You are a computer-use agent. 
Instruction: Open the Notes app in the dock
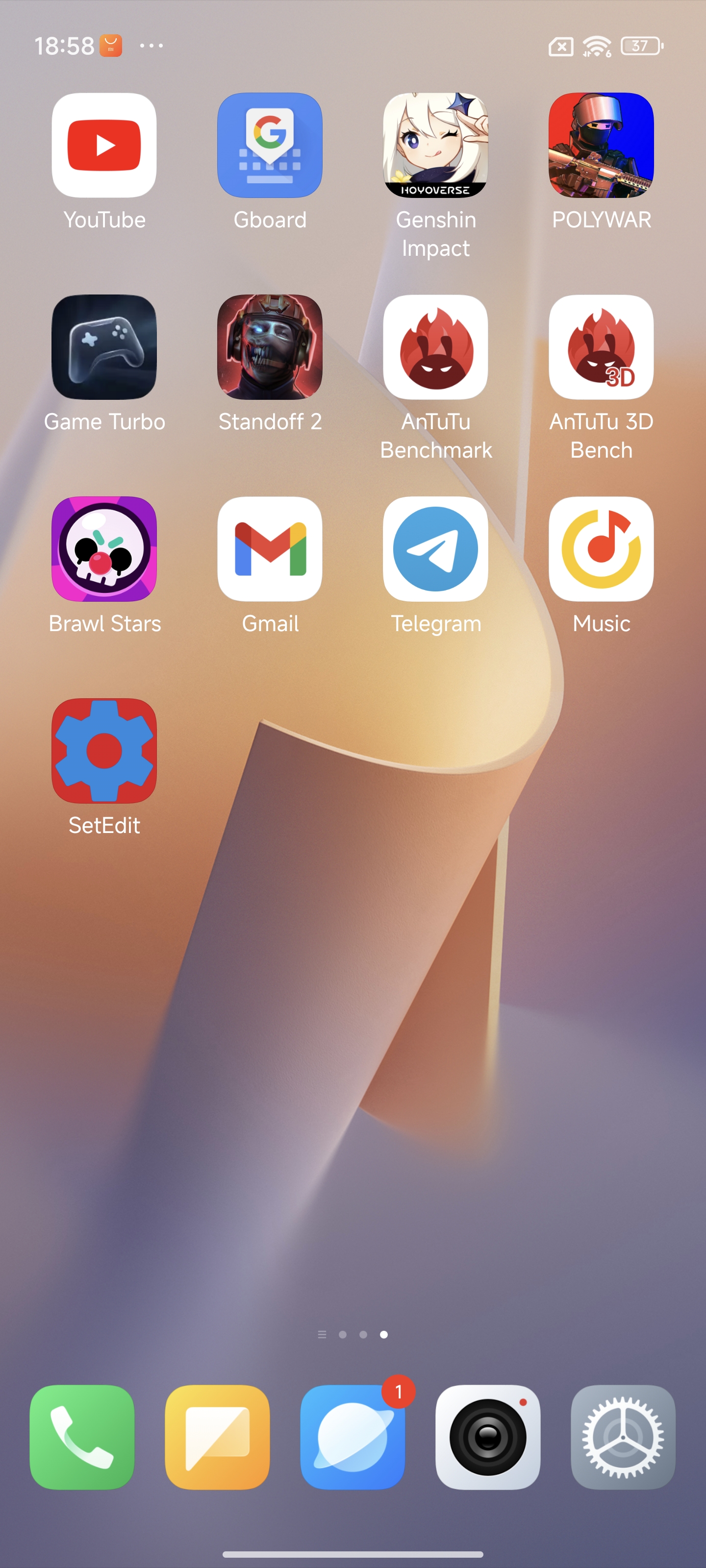pos(218,1437)
